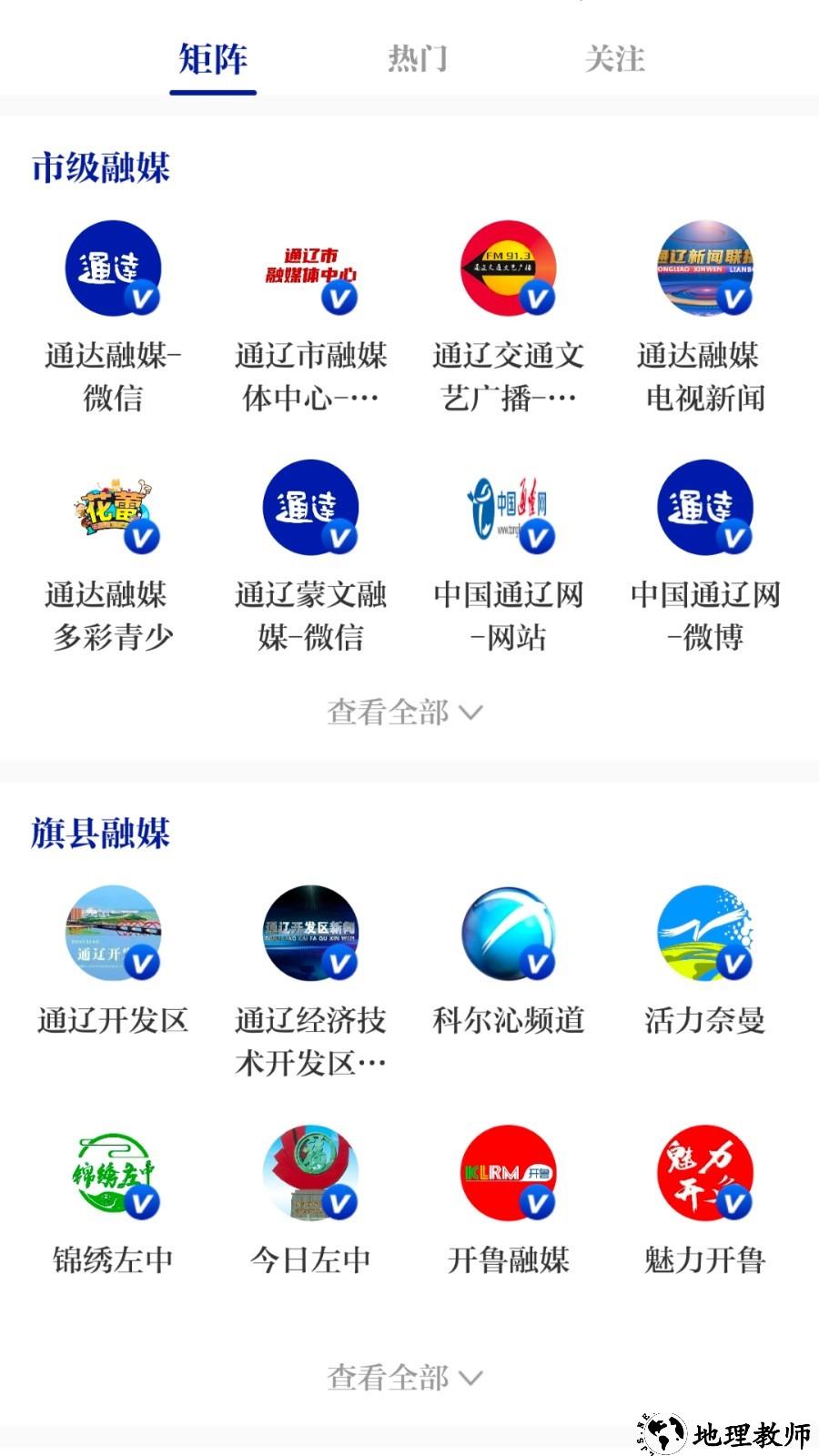Open the 通辽蒙文融媒-微信 account icon
Image resolution: width=819 pixels, height=1456 pixels.
310,510
